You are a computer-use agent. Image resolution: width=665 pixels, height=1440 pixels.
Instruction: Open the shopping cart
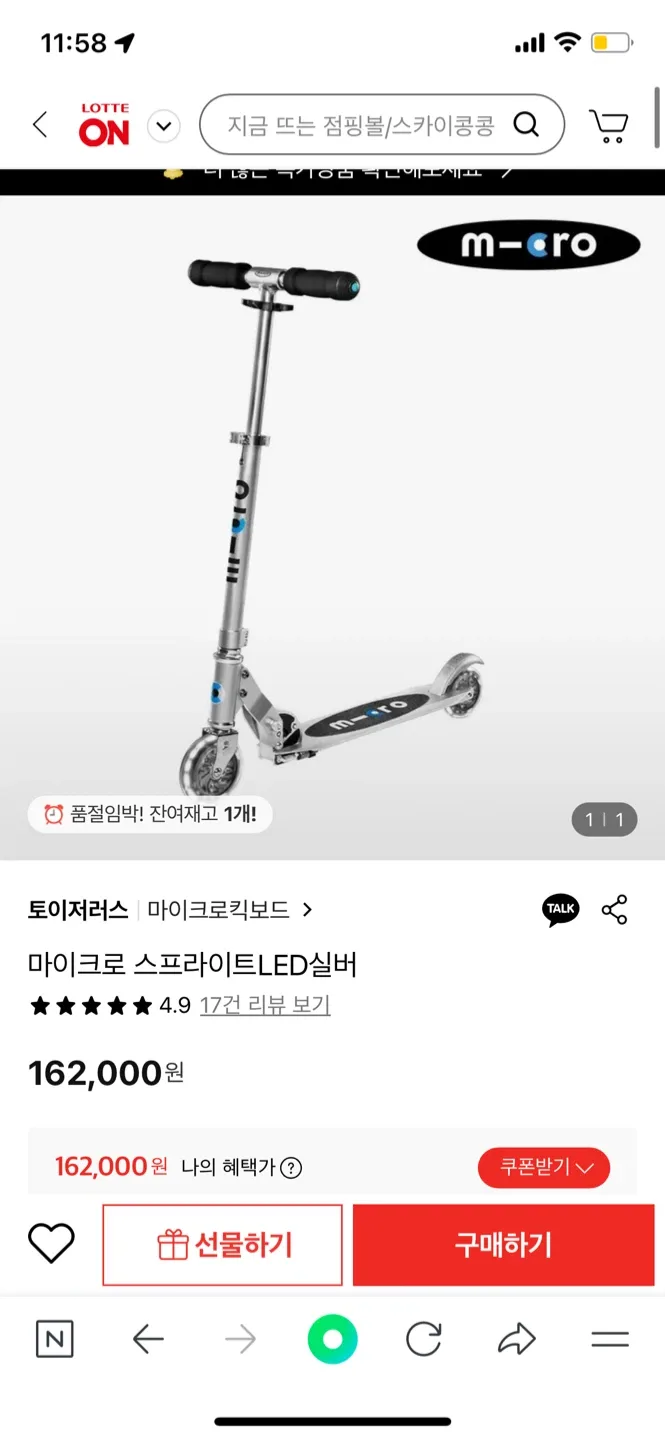(x=608, y=126)
